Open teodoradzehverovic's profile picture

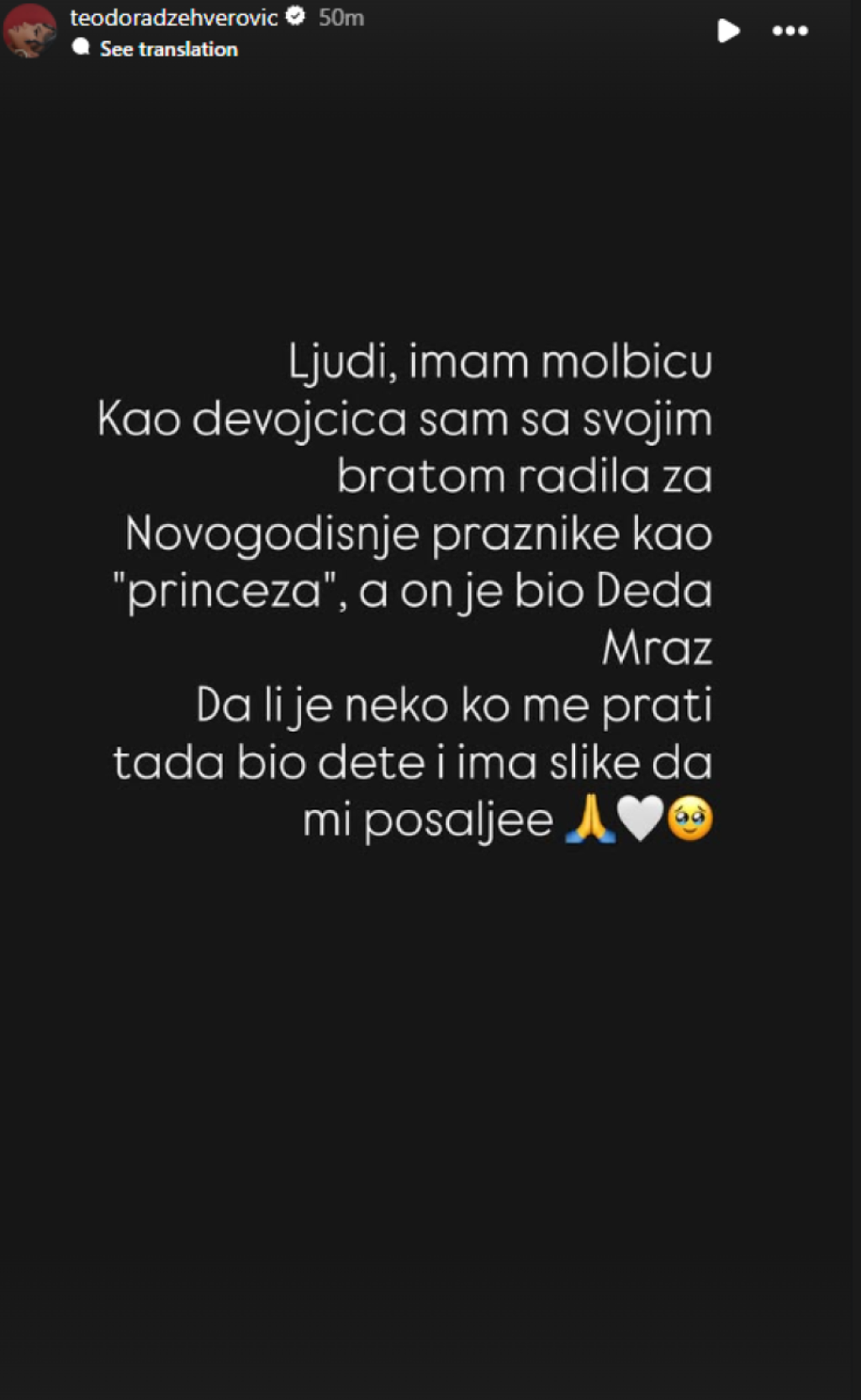click(29, 31)
